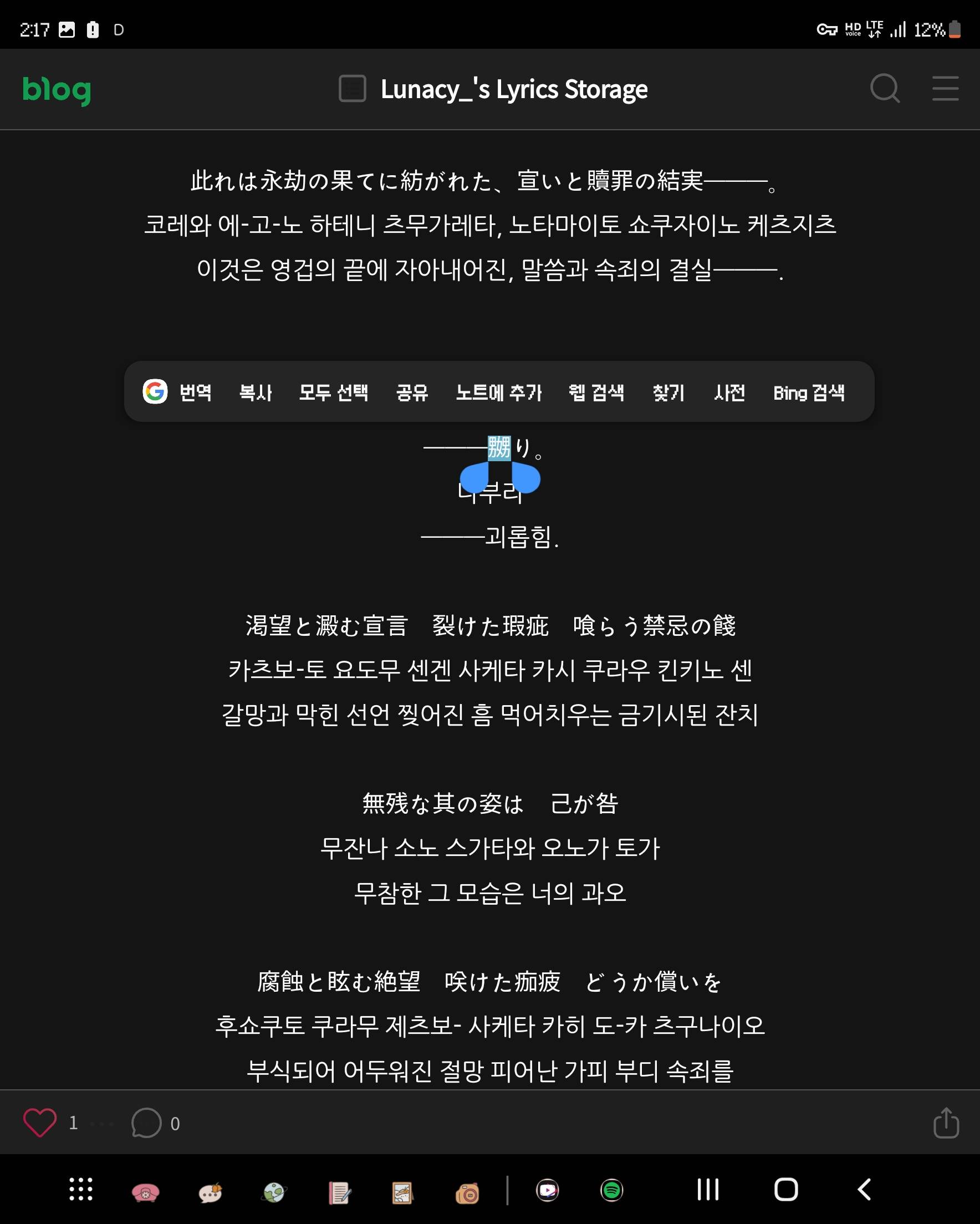Share selection via 공유
This screenshot has height=1224, width=980.
pyautogui.click(x=412, y=392)
